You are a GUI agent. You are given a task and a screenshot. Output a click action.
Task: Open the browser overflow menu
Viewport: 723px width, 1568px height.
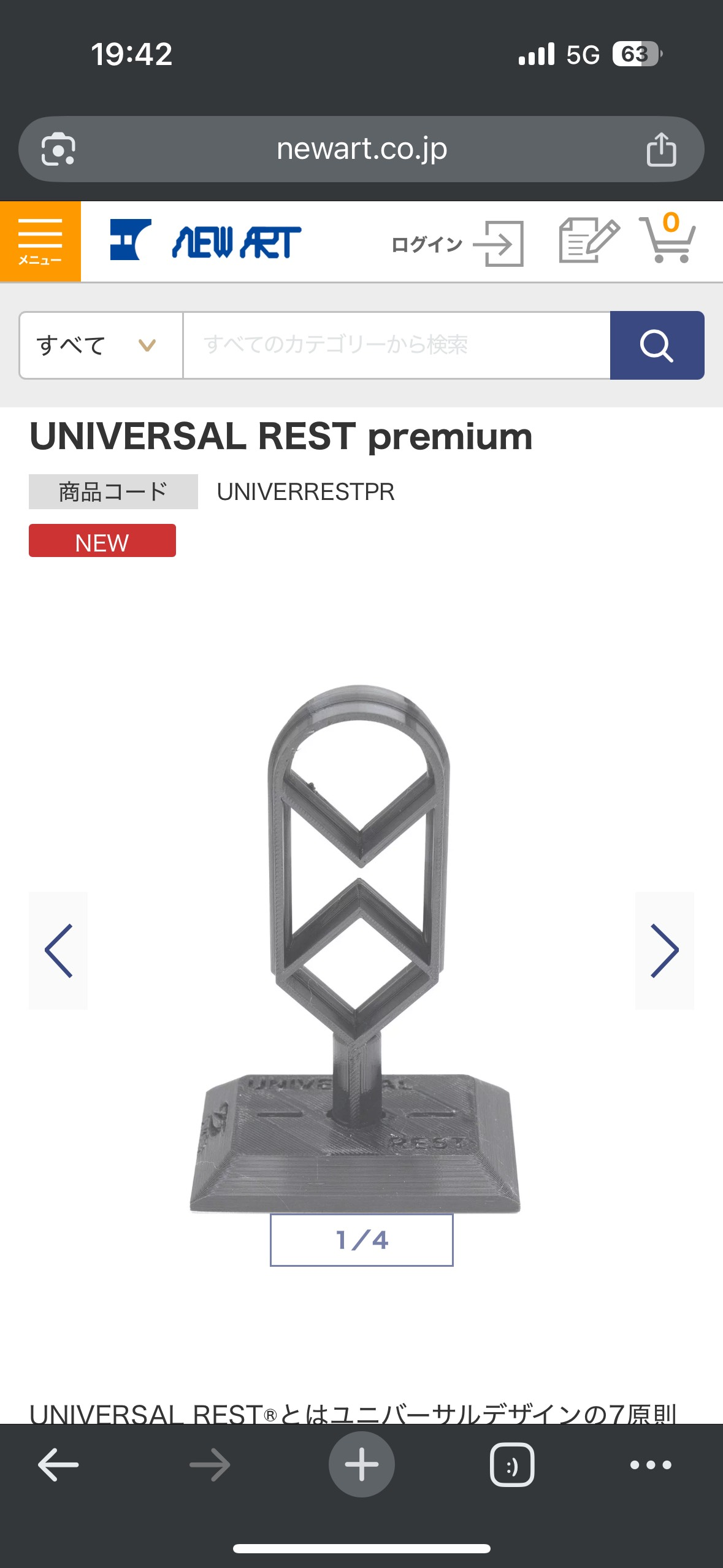tap(651, 1465)
